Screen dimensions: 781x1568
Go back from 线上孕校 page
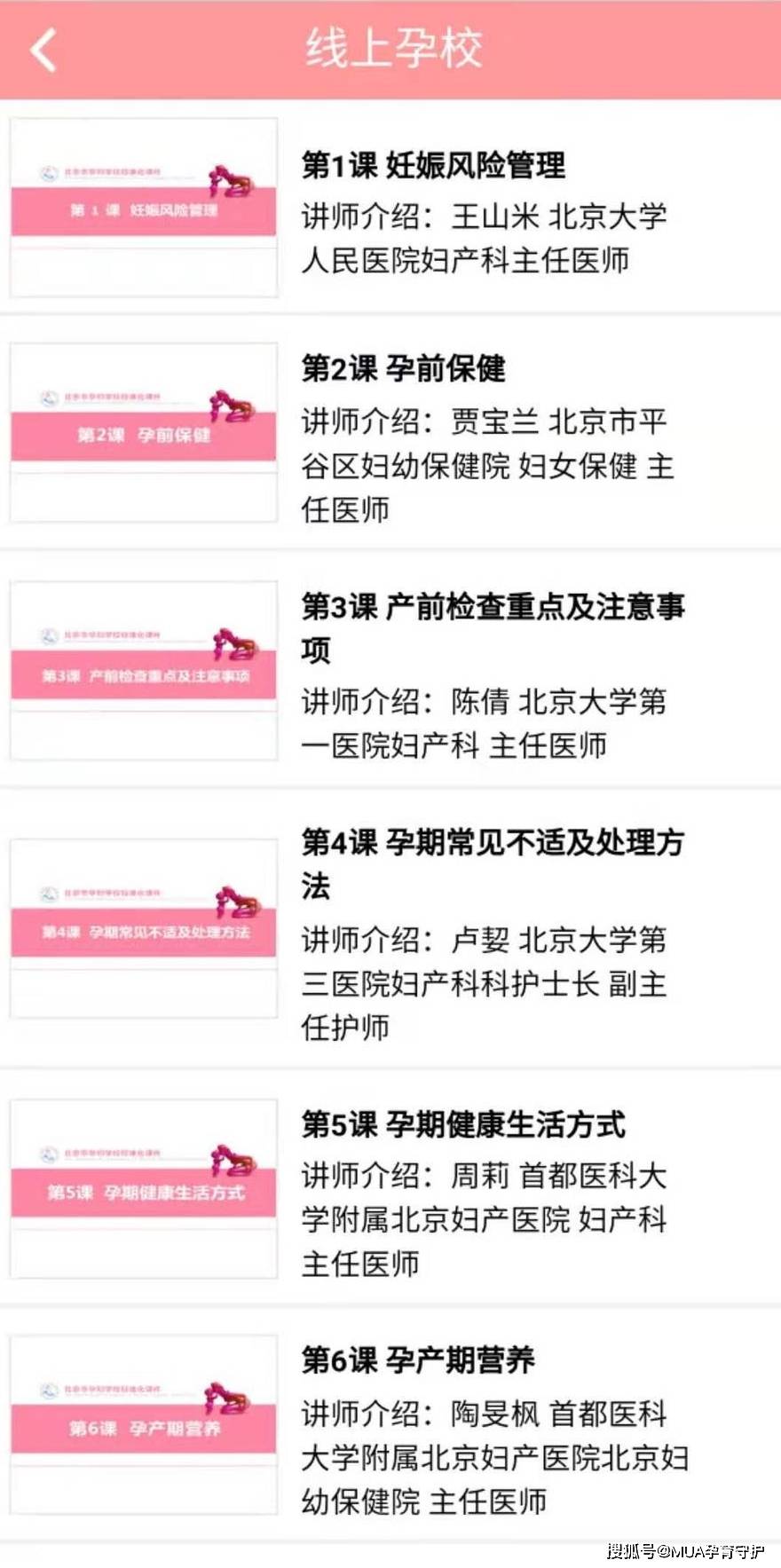[x=43, y=49]
